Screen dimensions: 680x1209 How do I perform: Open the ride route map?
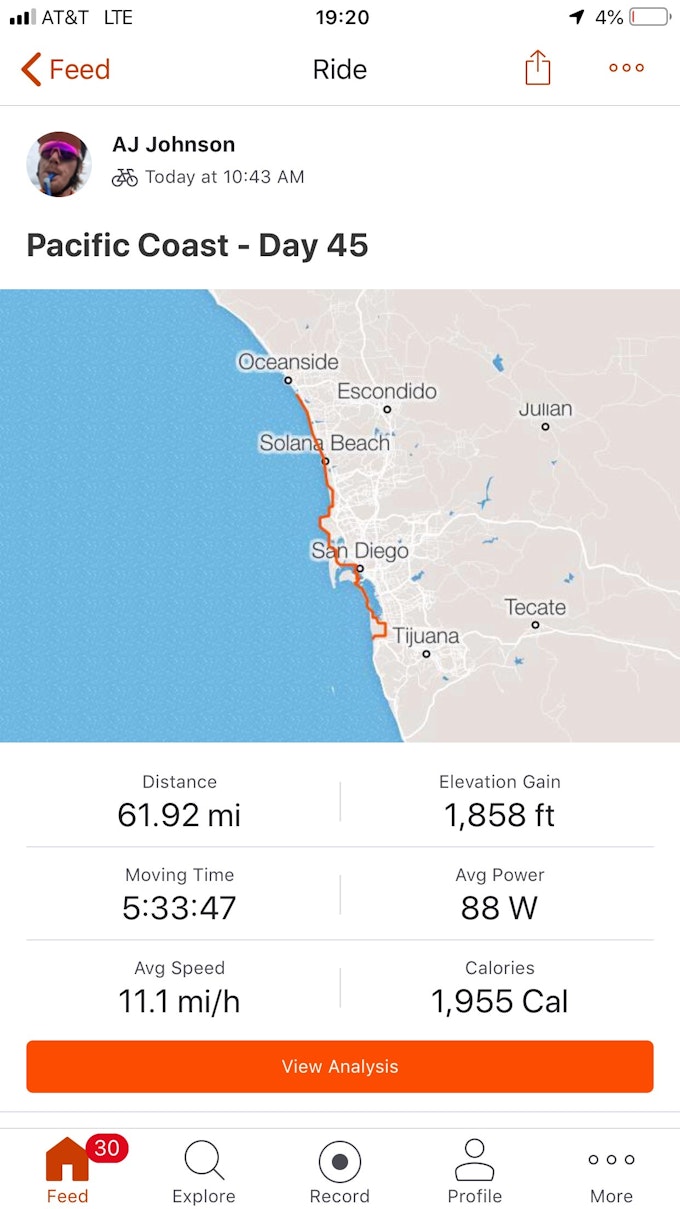340,515
